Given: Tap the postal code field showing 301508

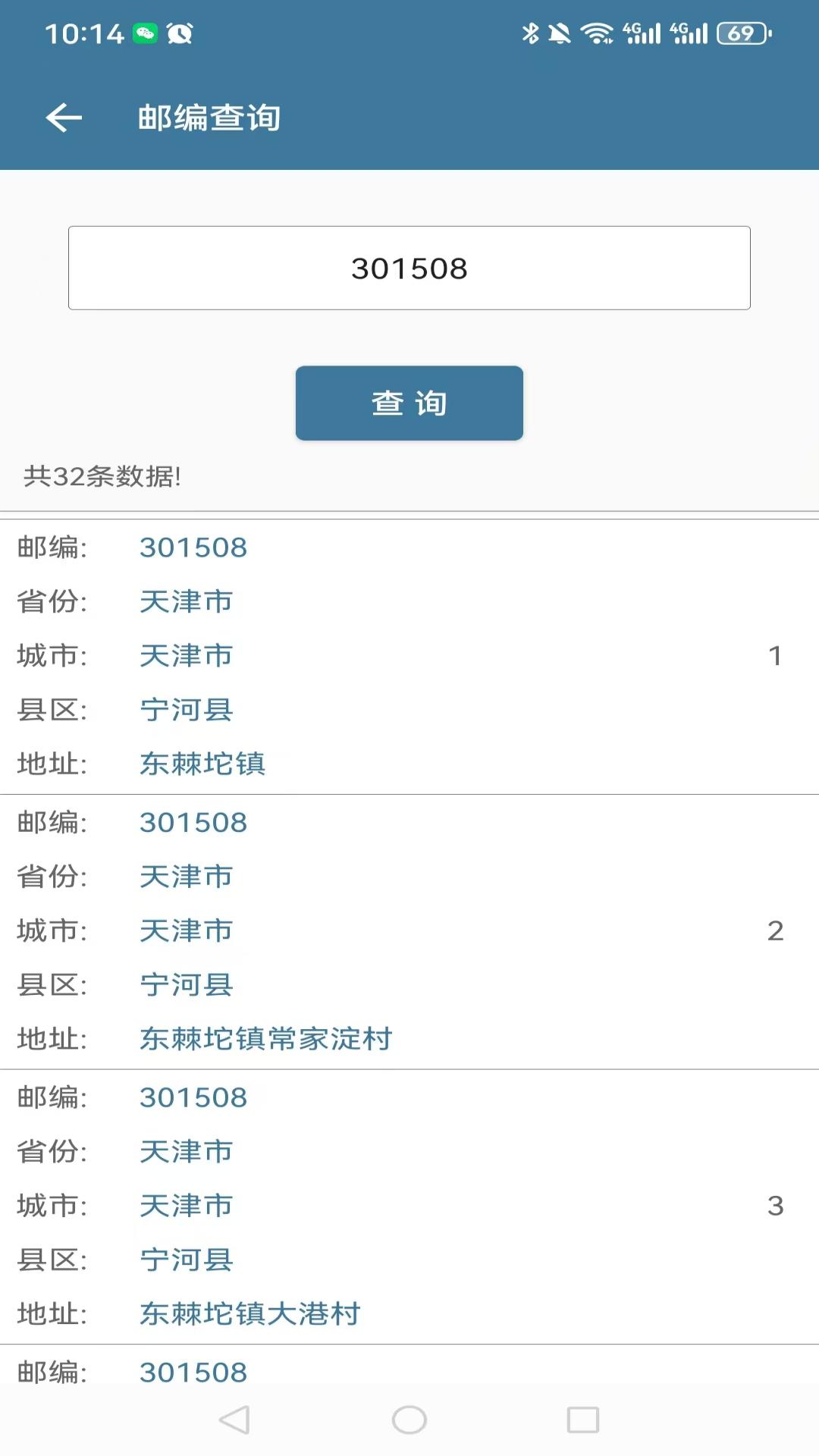Looking at the screenshot, I should point(409,268).
